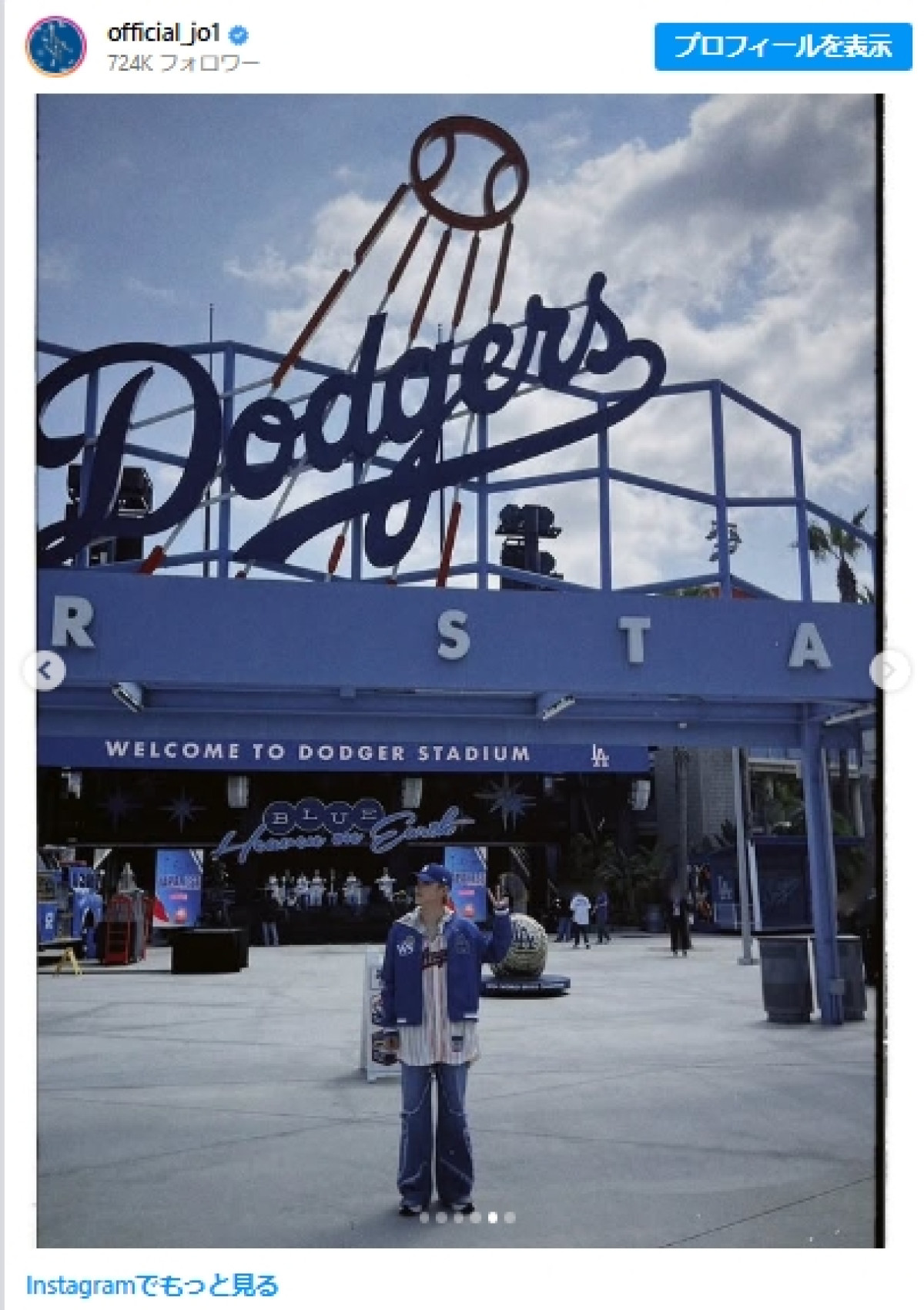Open Instagramでもっと見る link
924x1310 pixels.
coord(152,1285)
